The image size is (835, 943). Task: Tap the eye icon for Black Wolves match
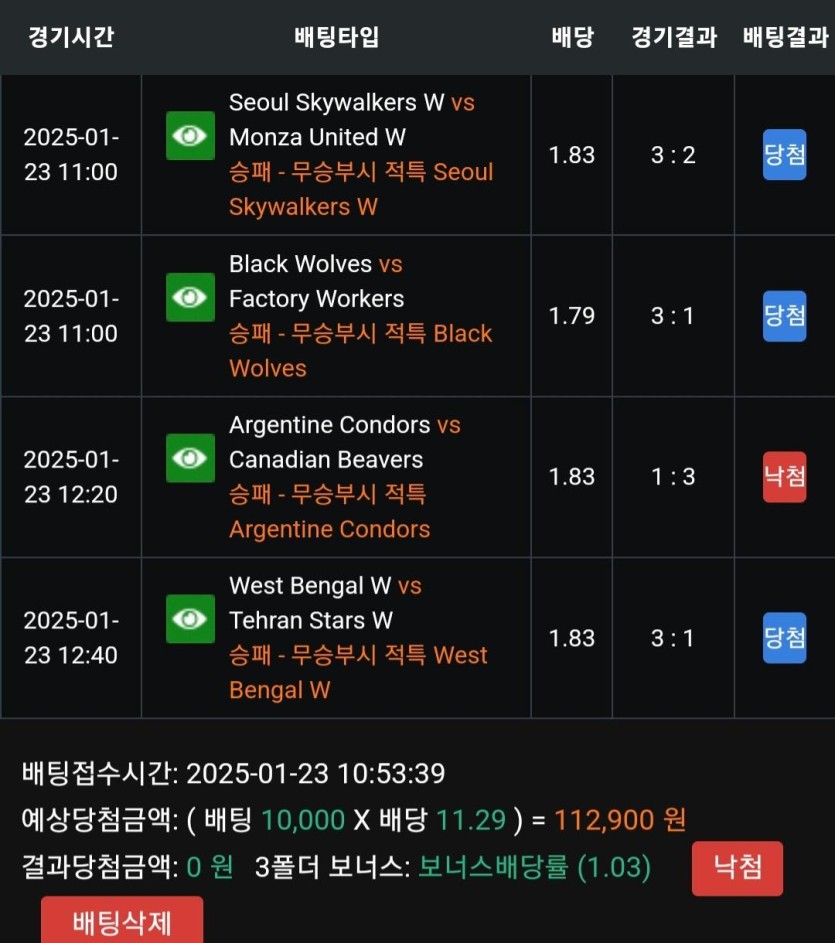(190, 297)
